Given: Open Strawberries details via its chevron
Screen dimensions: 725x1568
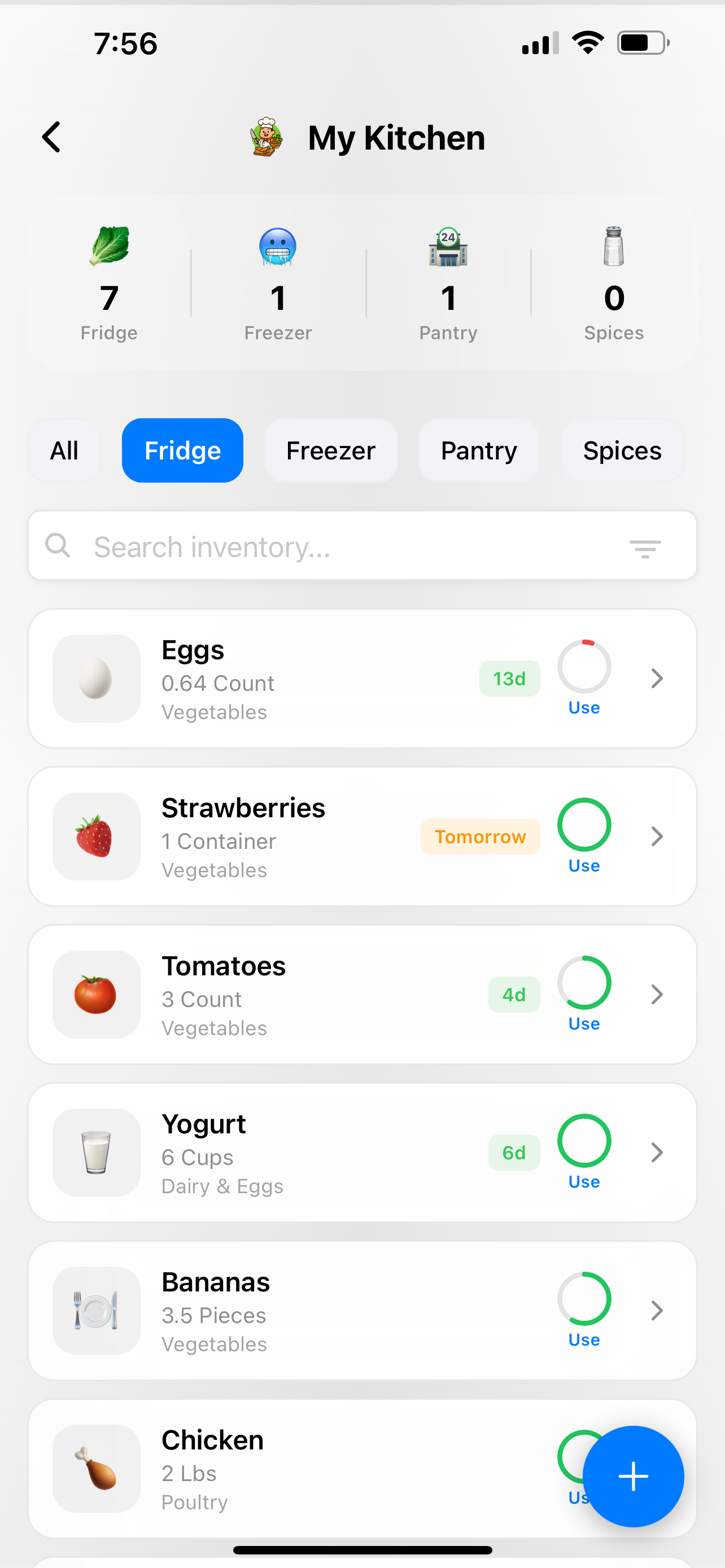Looking at the screenshot, I should (x=656, y=836).
